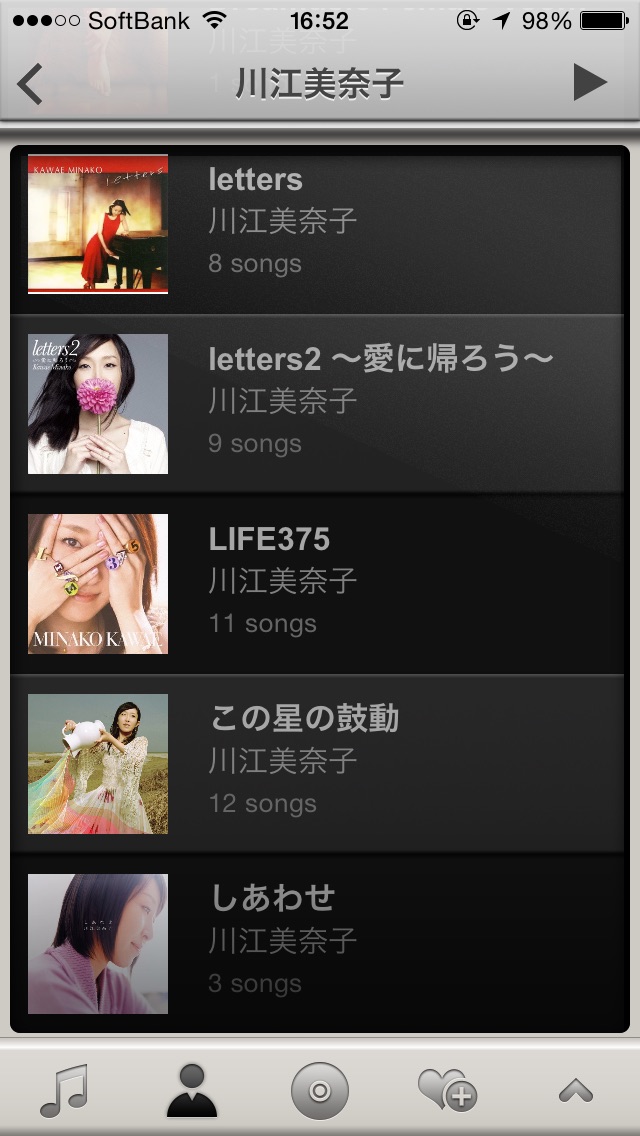Viewport: 640px width, 1136px height.
Task: Switch to the albums disc tab
Action: (x=320, y=1090)
